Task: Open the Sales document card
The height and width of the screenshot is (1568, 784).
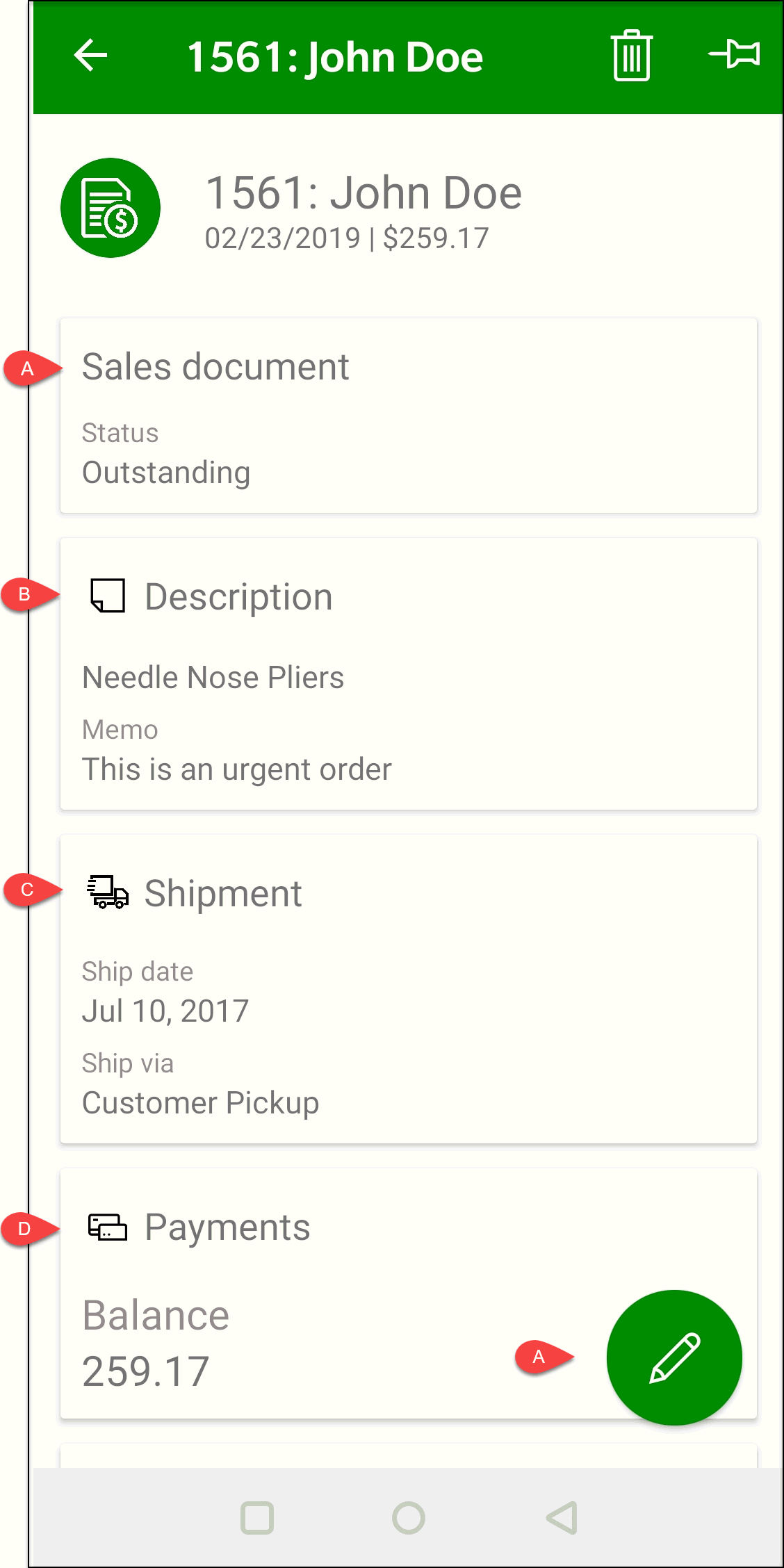Action: (408, 417)
